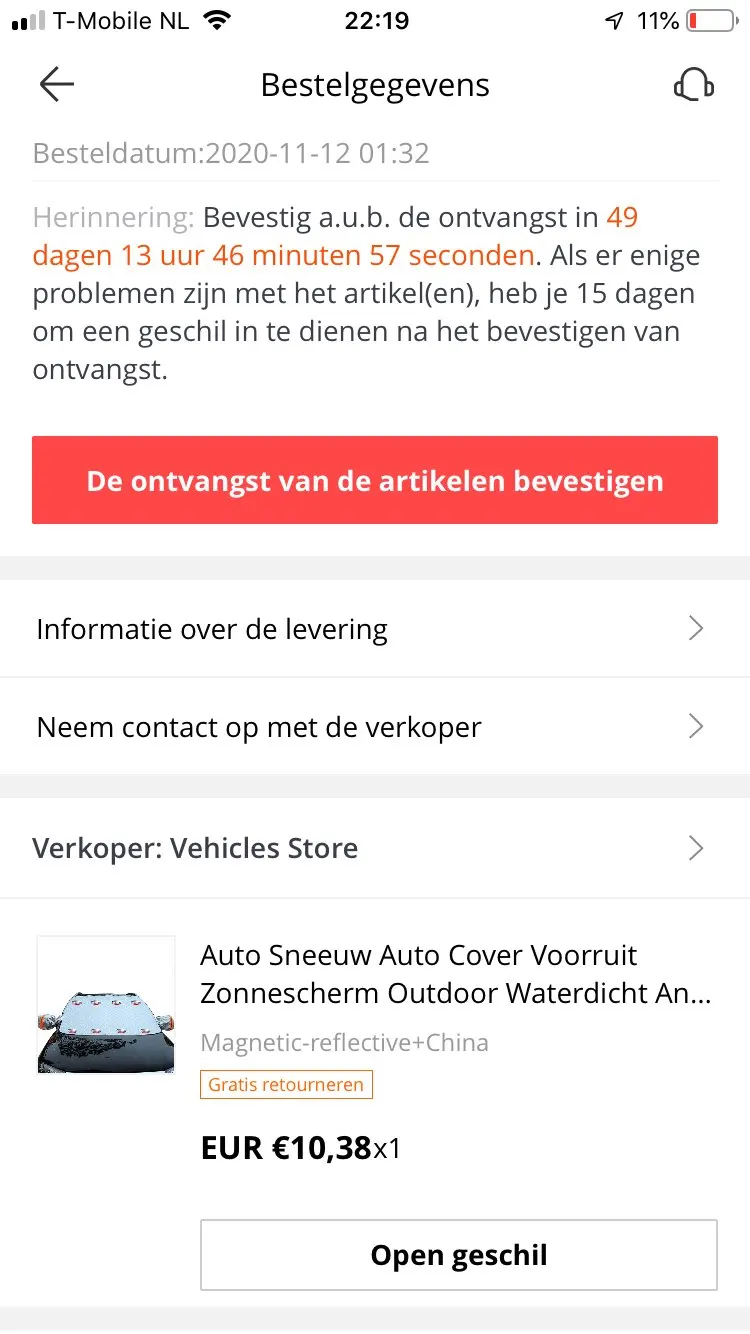
Task: Visit the Vehicles Store seller page
Action: click(375, 849)
